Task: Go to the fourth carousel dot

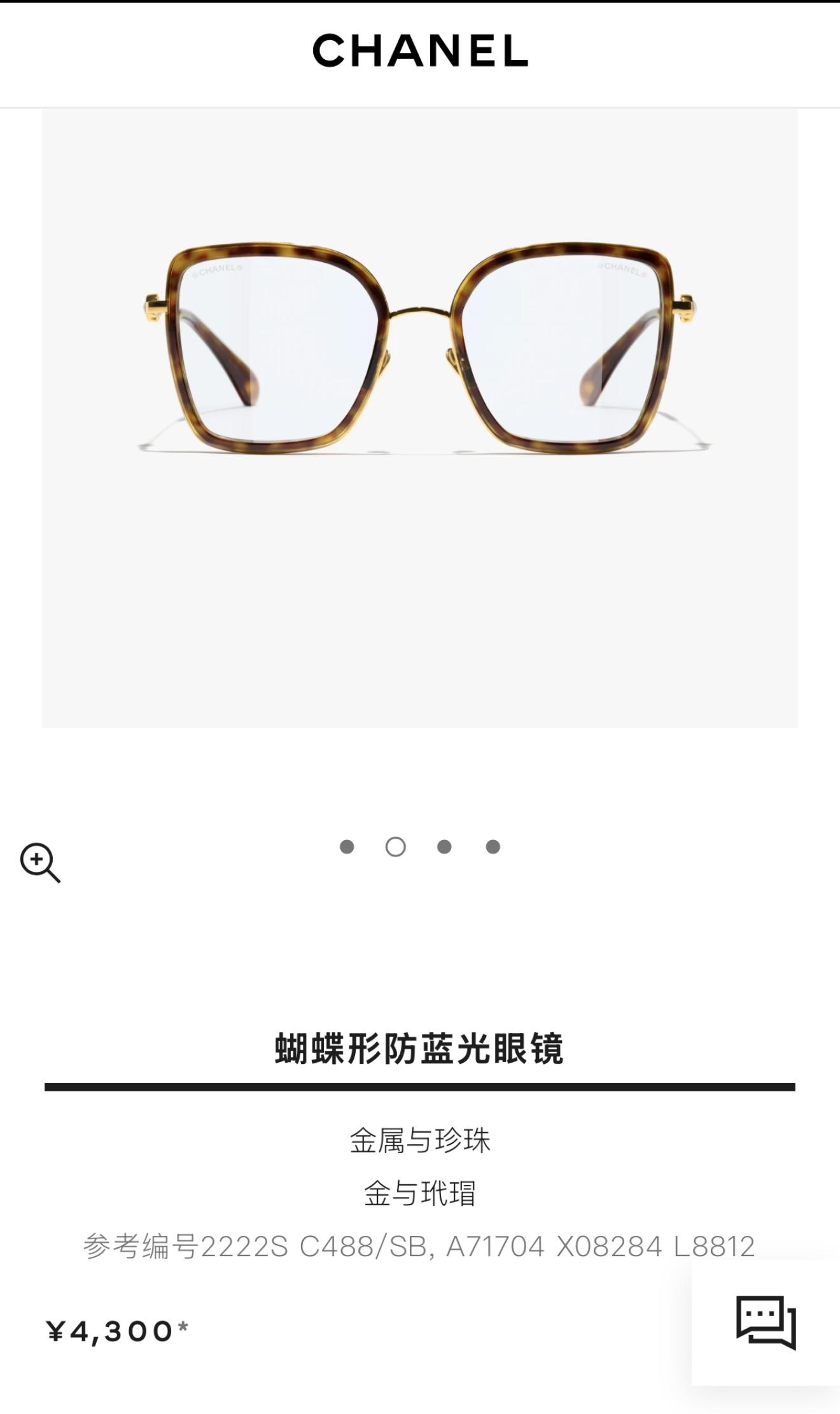Action: pos(493,846)
